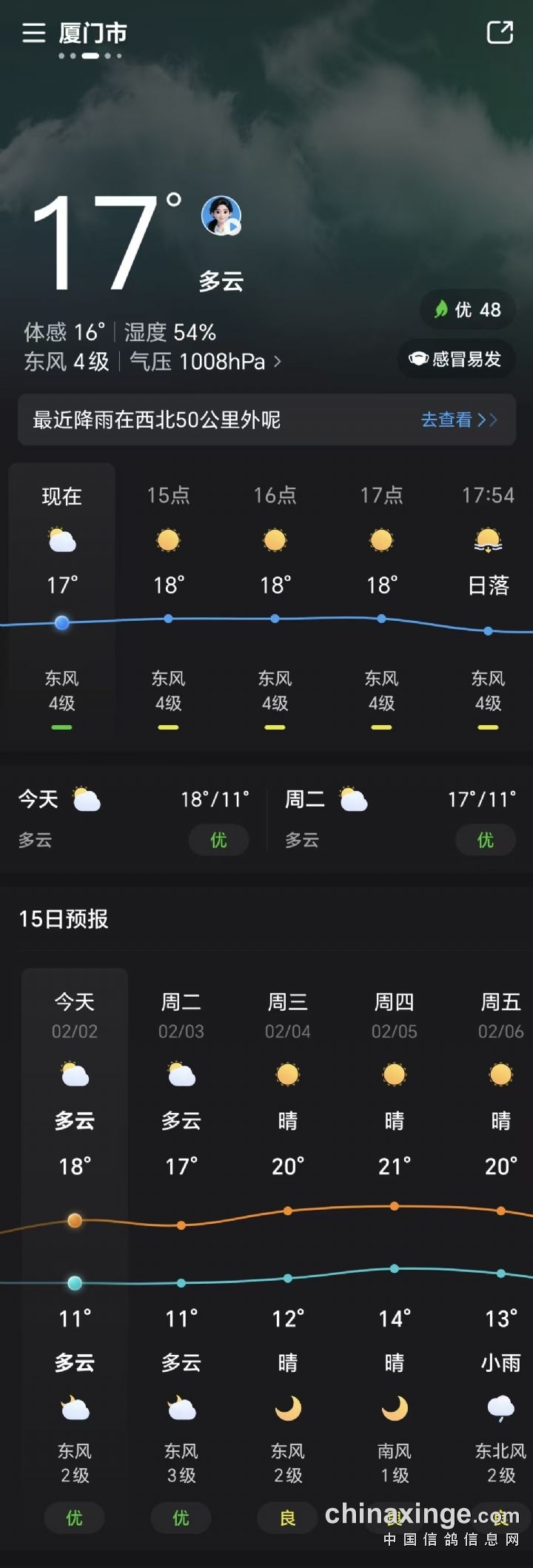Select 今天 02/02 in 15-day forecast

coord(75,1015)
